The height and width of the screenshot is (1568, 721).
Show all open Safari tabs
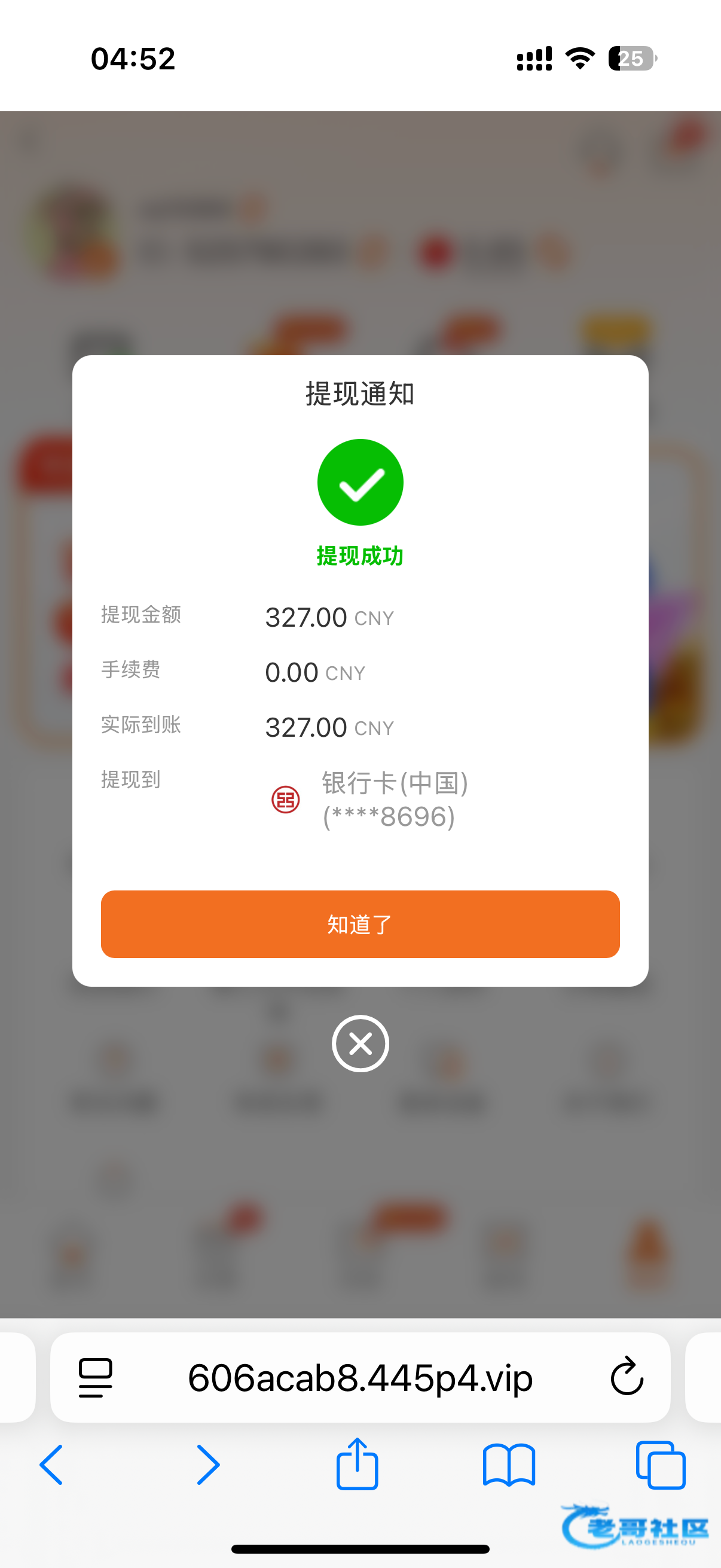point(660,1464)
